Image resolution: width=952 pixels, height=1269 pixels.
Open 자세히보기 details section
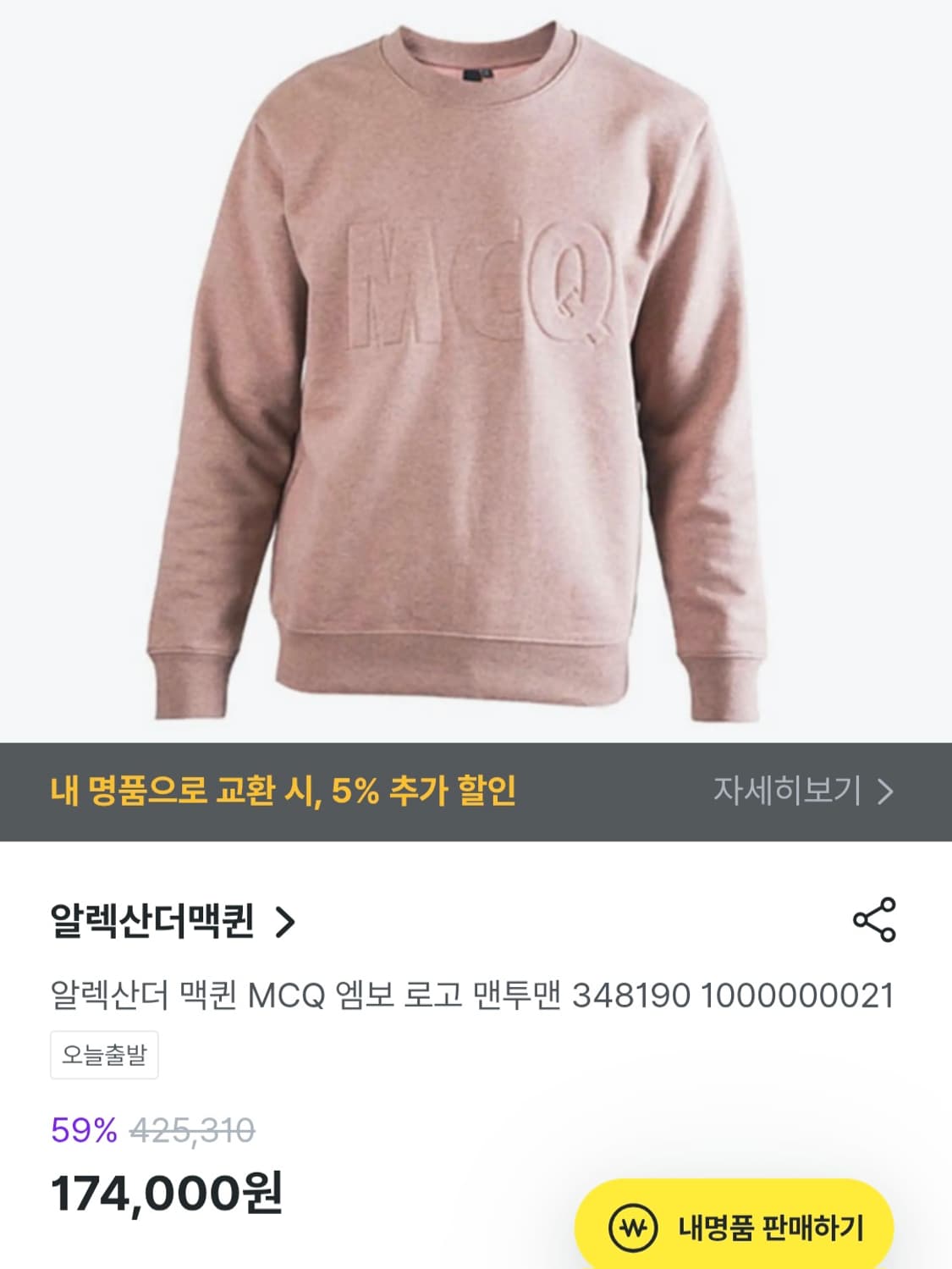pos(787,791)
